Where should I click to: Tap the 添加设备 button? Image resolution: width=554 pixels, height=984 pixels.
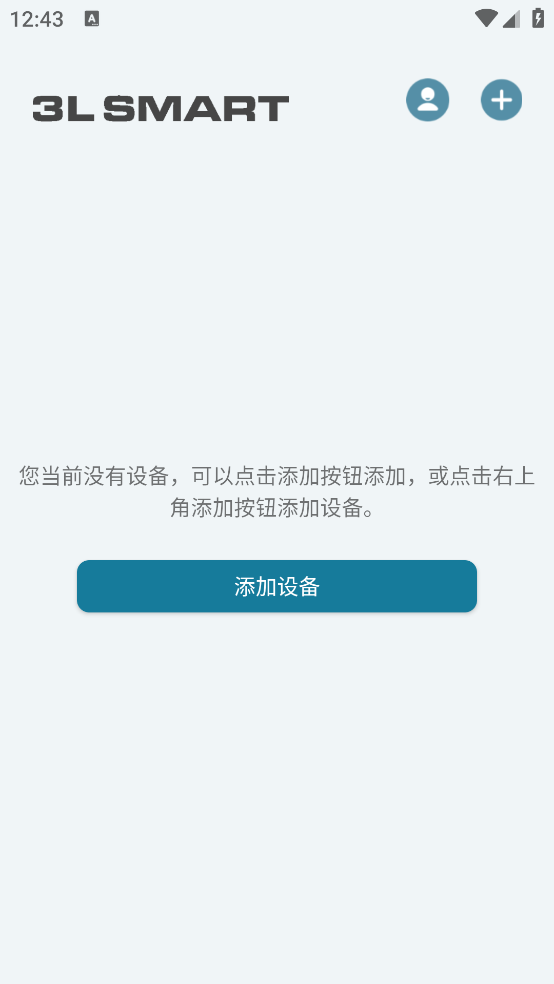[x=277, y=586]
